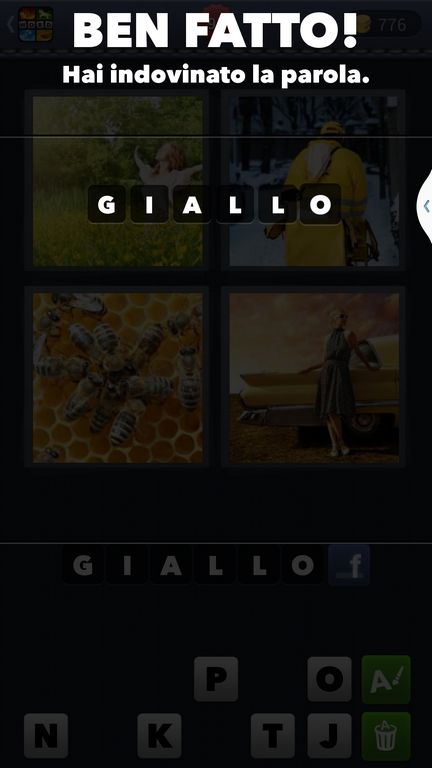Enlarge the woman in field picture
The height and width of the screenshot is (768, 432).
click(x=118, y=181)
